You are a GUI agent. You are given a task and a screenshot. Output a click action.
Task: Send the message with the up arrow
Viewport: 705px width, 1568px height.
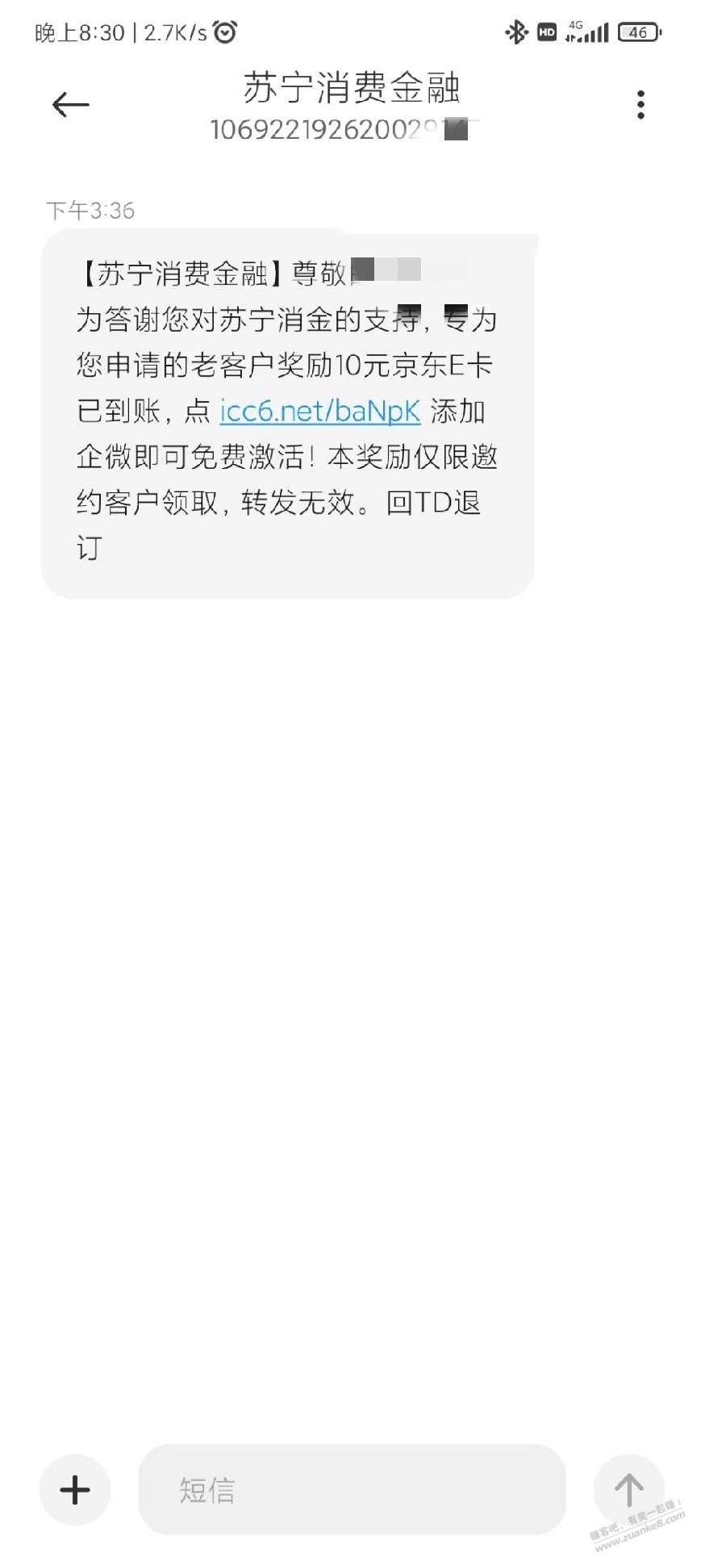pyautogui.click(x=628, y=1490)
